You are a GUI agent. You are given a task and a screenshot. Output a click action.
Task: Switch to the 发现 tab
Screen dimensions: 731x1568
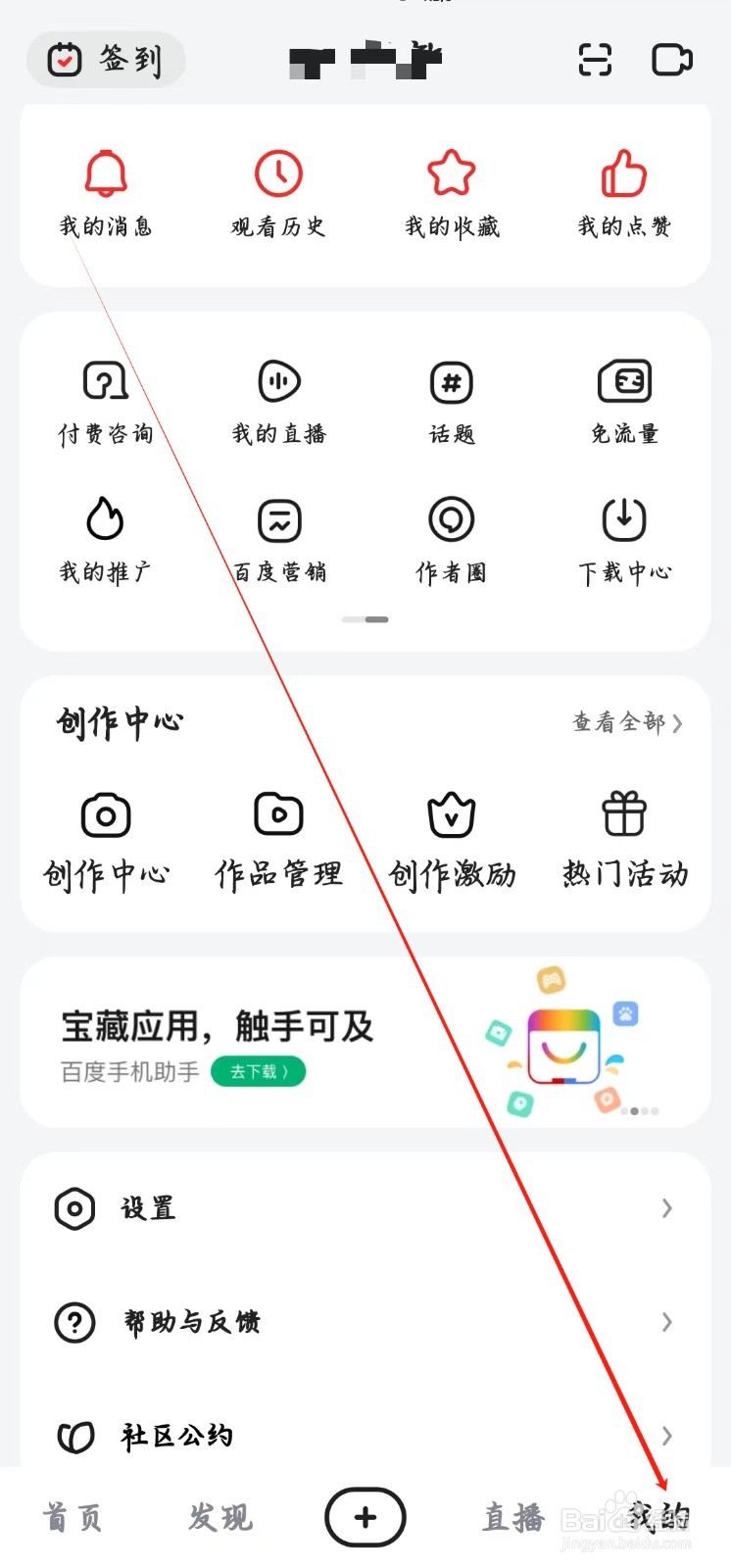click(219, 1516)
